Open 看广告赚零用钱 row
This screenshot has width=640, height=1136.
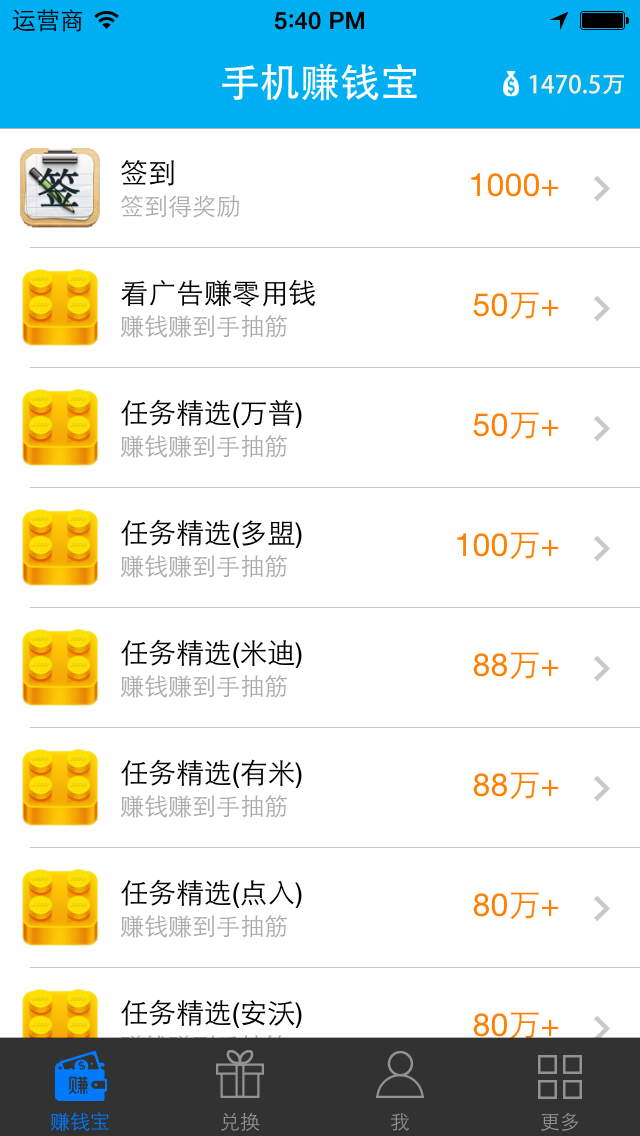(x=320, y=308)
